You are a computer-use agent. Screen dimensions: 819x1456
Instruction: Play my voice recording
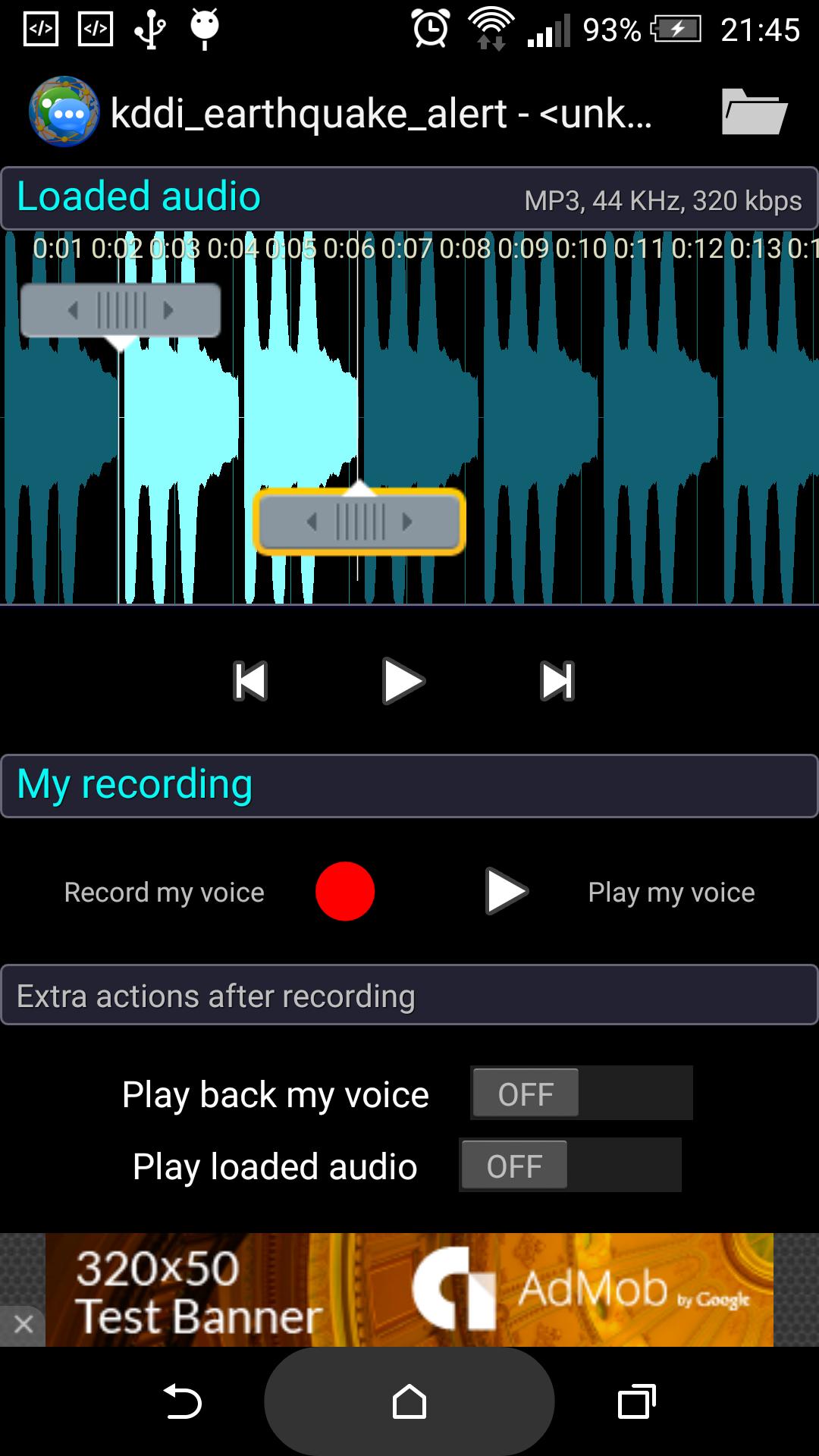tap(503, 892)
